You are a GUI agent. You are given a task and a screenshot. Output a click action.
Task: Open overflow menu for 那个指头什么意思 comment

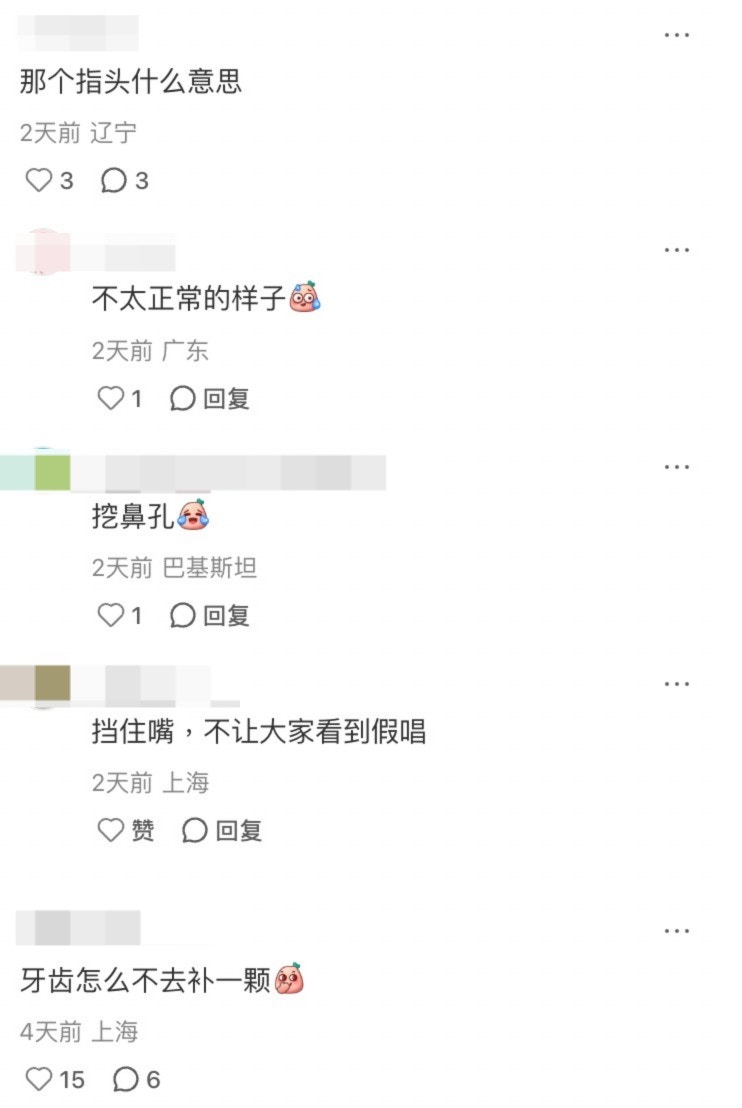point(677,35)
